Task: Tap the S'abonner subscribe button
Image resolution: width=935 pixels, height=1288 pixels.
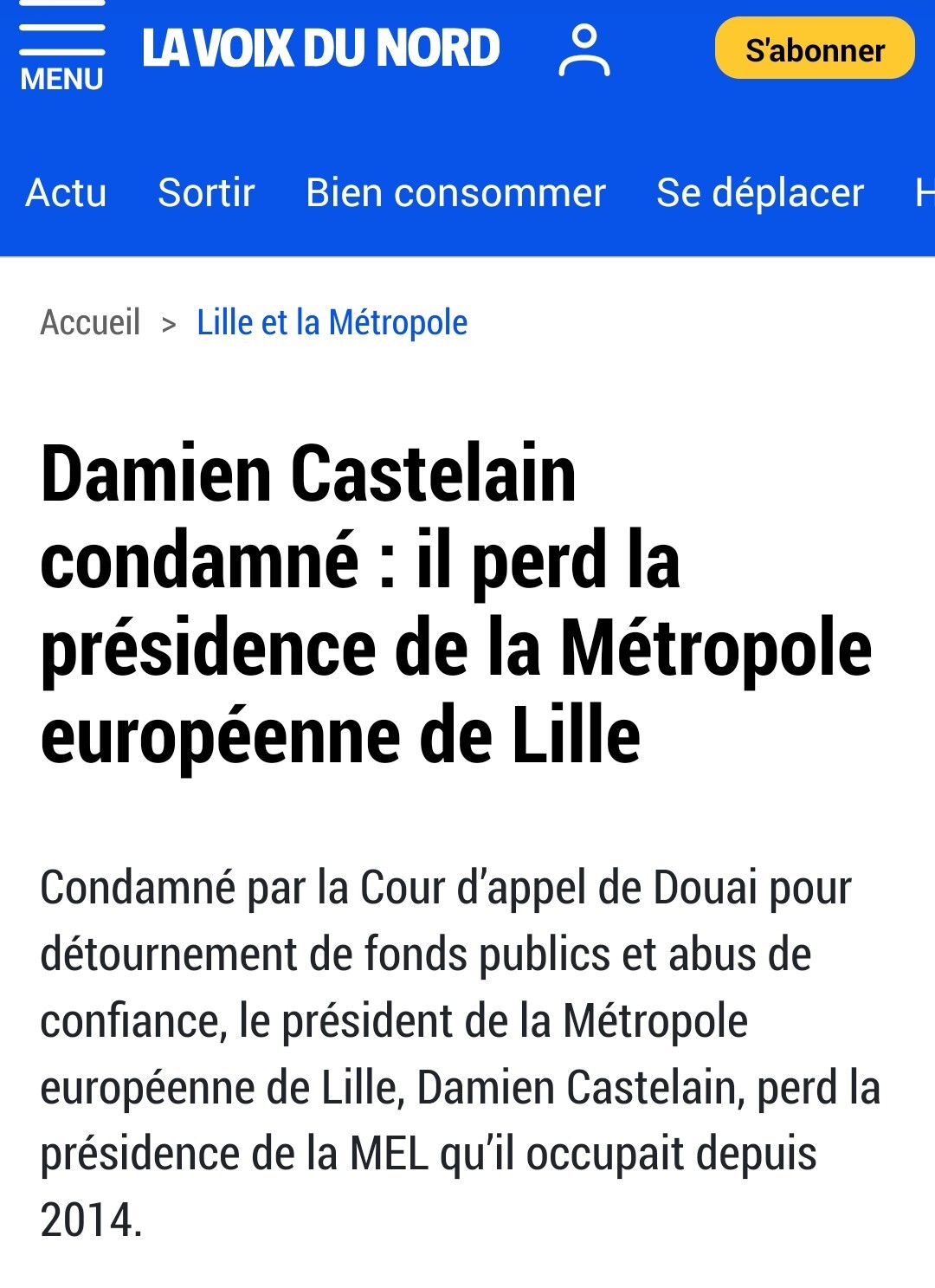Action: pyautogui.click(x=814, y=50)
